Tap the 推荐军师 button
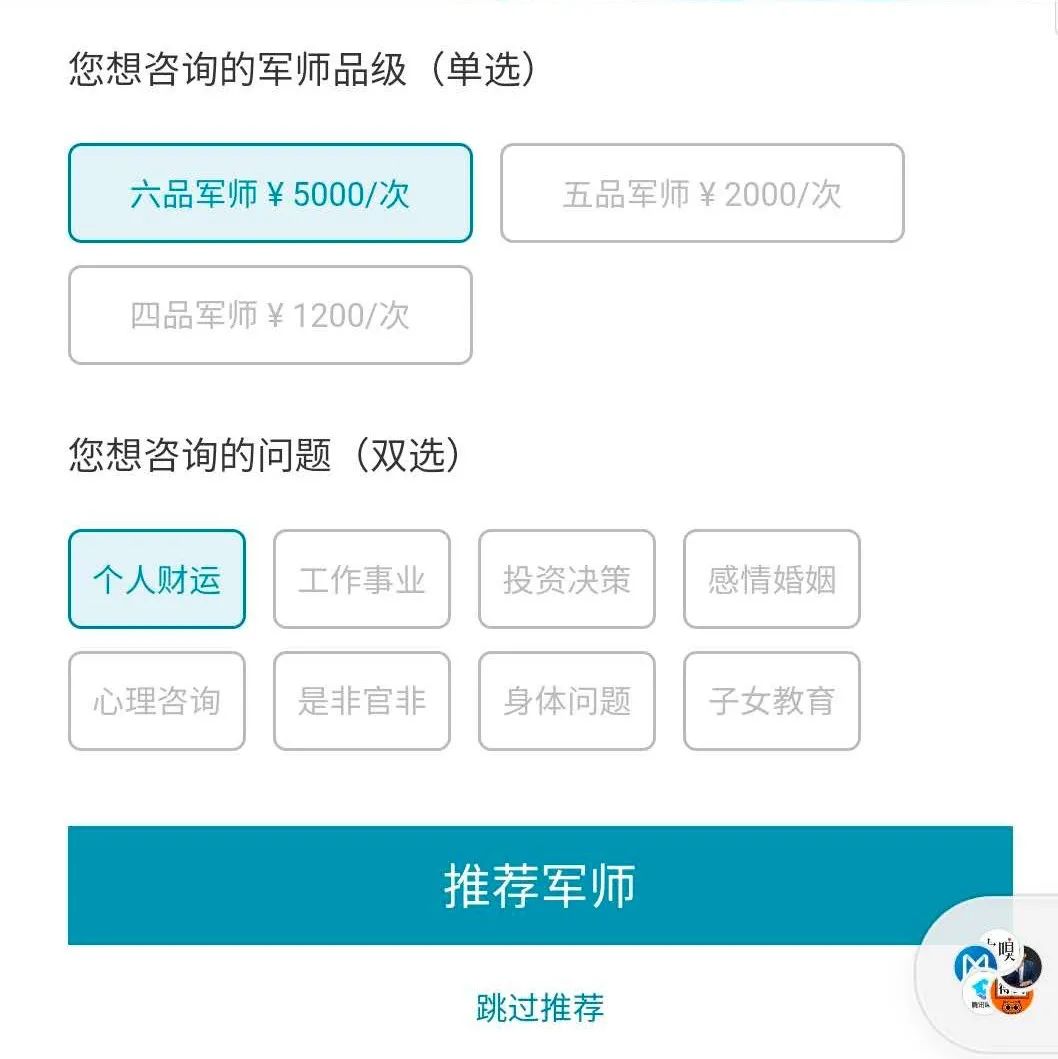The image size is (1058, 1059). [x=540, y=885]
